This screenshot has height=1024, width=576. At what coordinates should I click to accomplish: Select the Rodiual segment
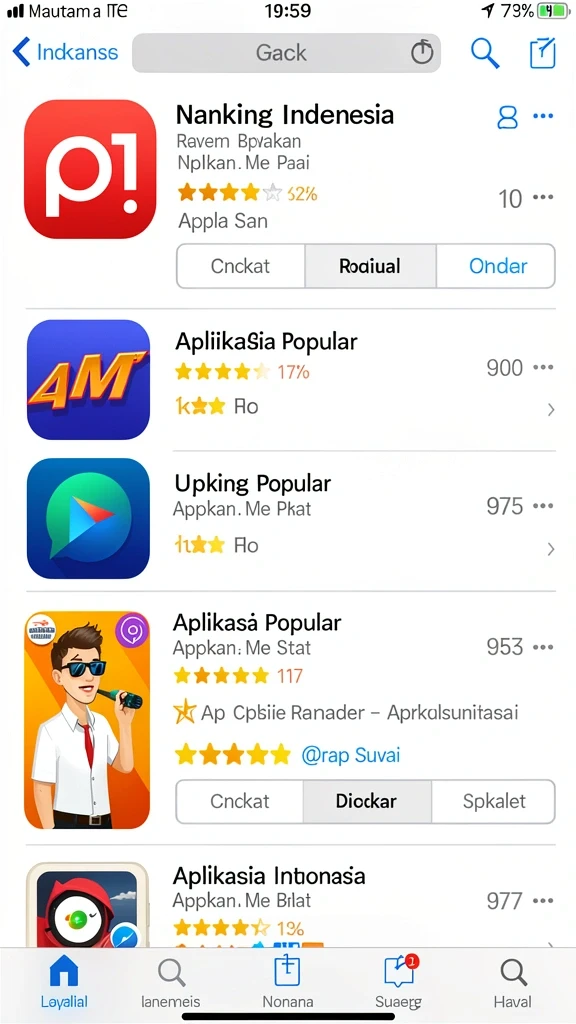click(370, 266)
